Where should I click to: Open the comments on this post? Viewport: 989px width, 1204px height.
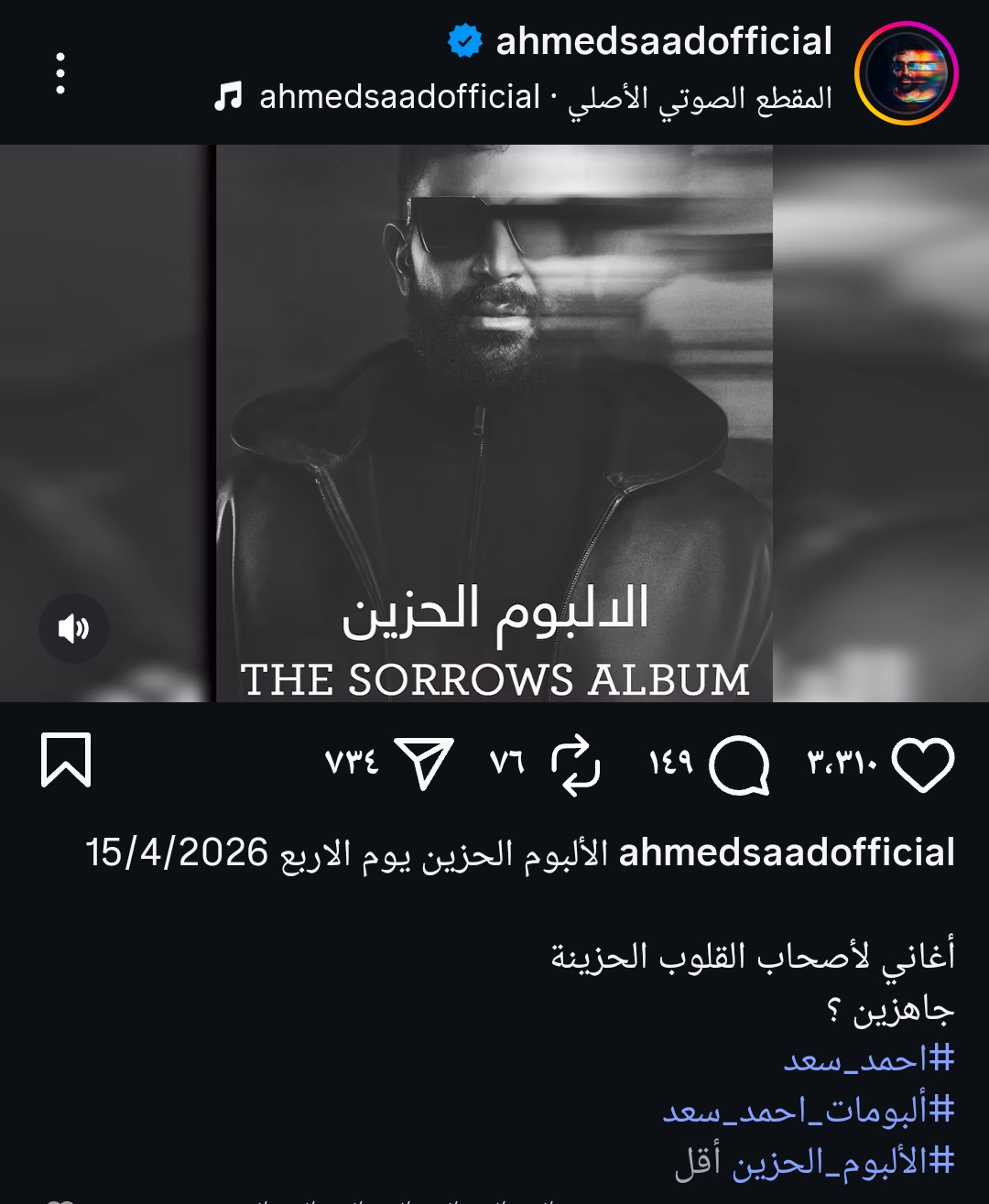click(x=738, y=764)
